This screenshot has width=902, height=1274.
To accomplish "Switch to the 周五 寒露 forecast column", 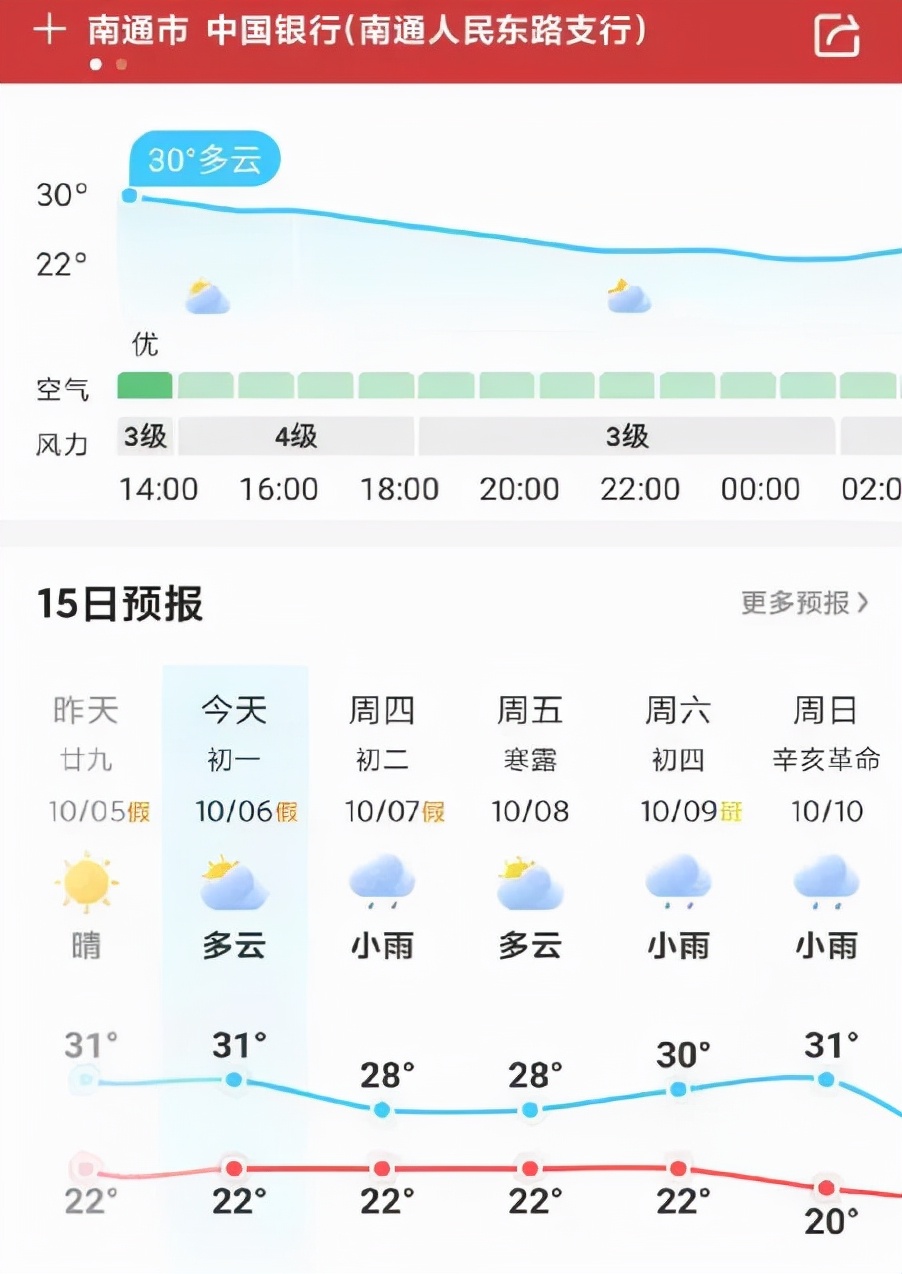I will coord(529,735).
